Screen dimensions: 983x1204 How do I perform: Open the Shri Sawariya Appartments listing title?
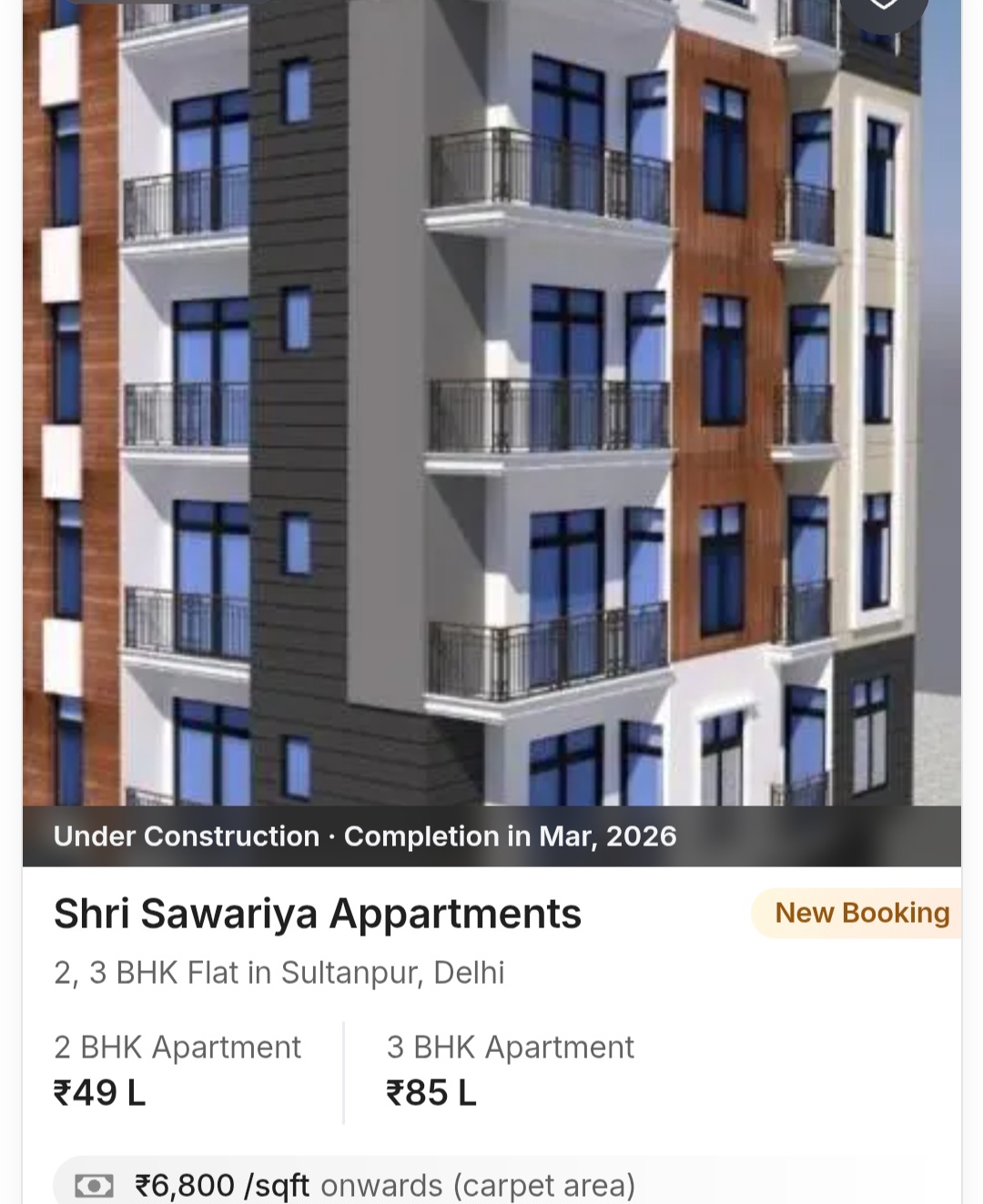click(x=317, y=913)
